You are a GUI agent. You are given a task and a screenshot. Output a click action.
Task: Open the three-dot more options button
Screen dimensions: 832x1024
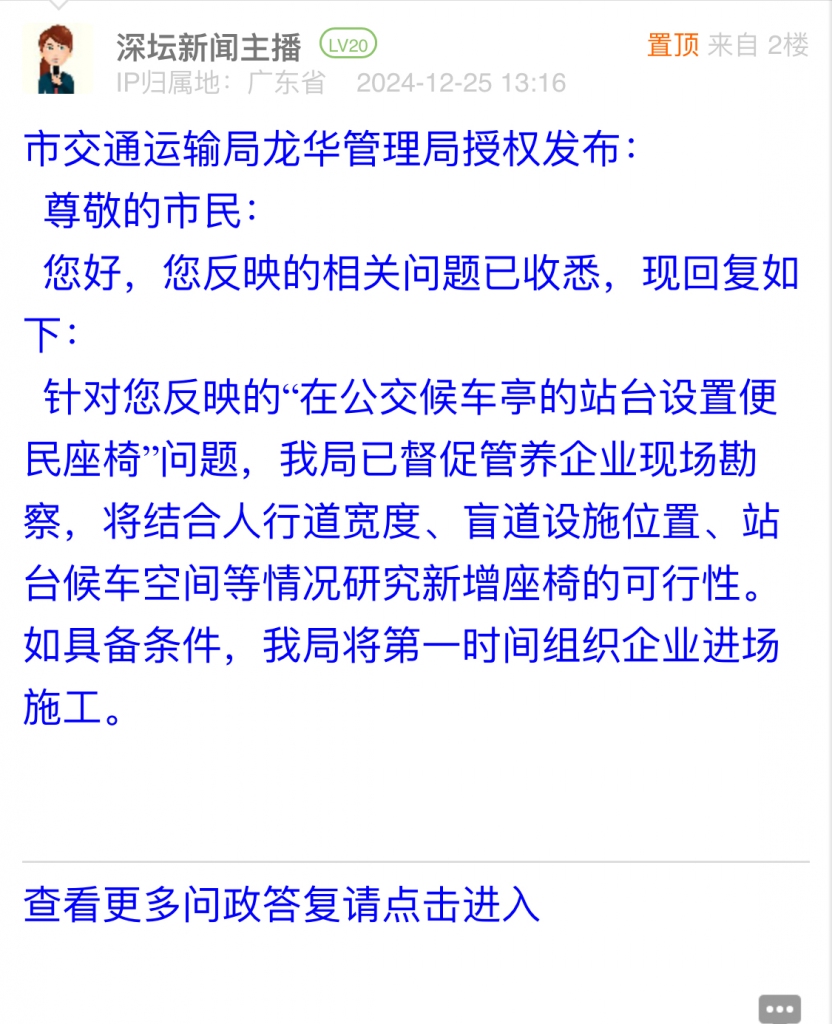[x=780, y=1008]
